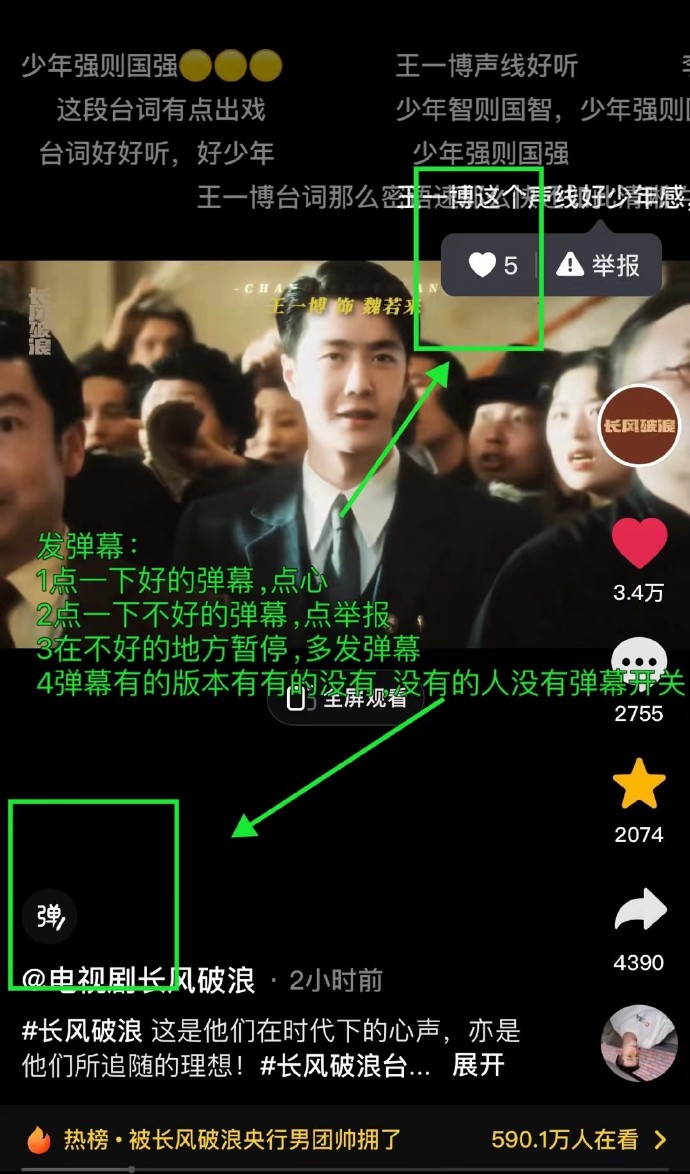
Task: Toggle the 弹 danmaku switch
Action: pos(50,915)
